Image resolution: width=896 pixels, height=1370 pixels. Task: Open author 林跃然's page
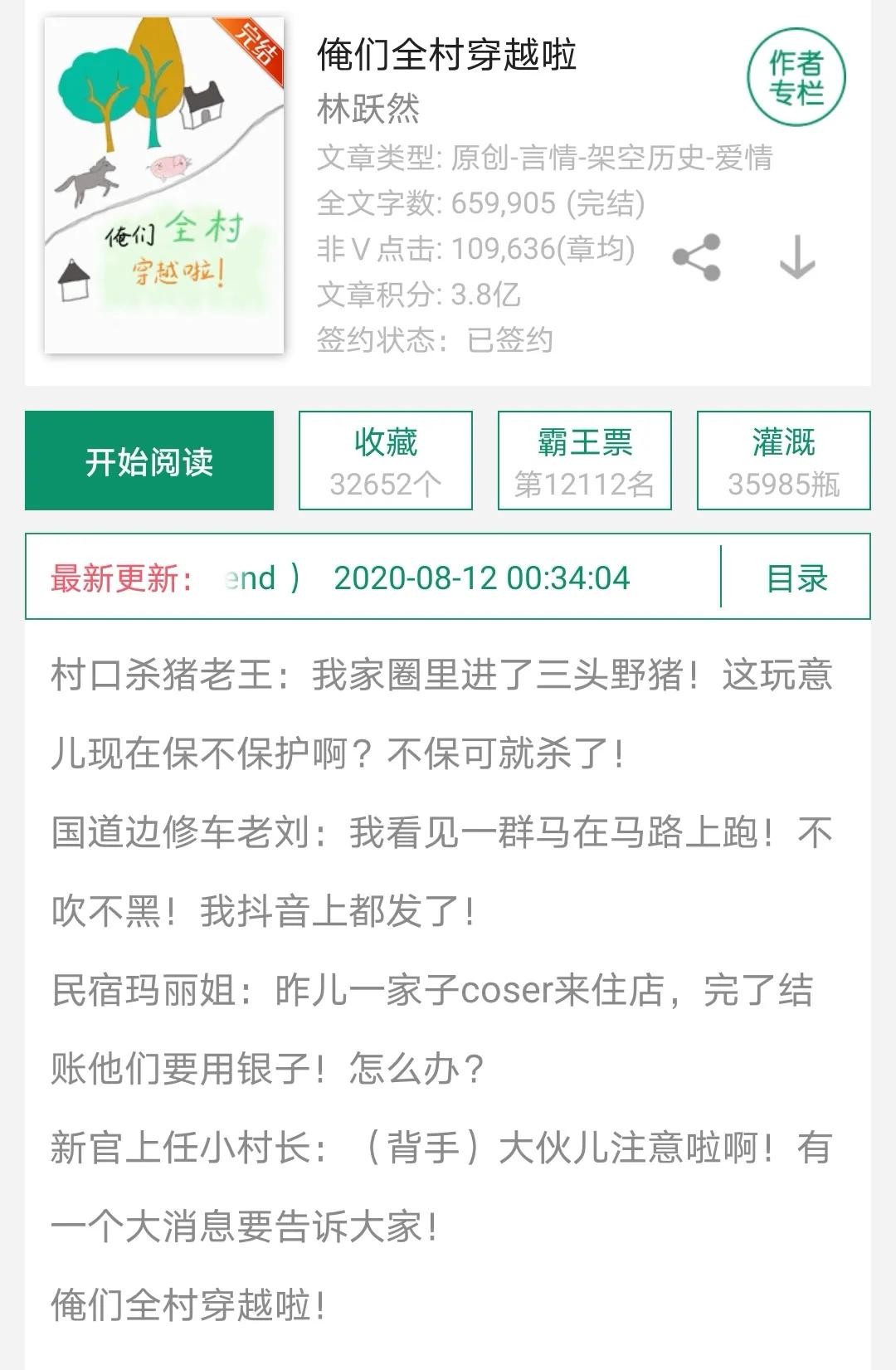[368, 109]
